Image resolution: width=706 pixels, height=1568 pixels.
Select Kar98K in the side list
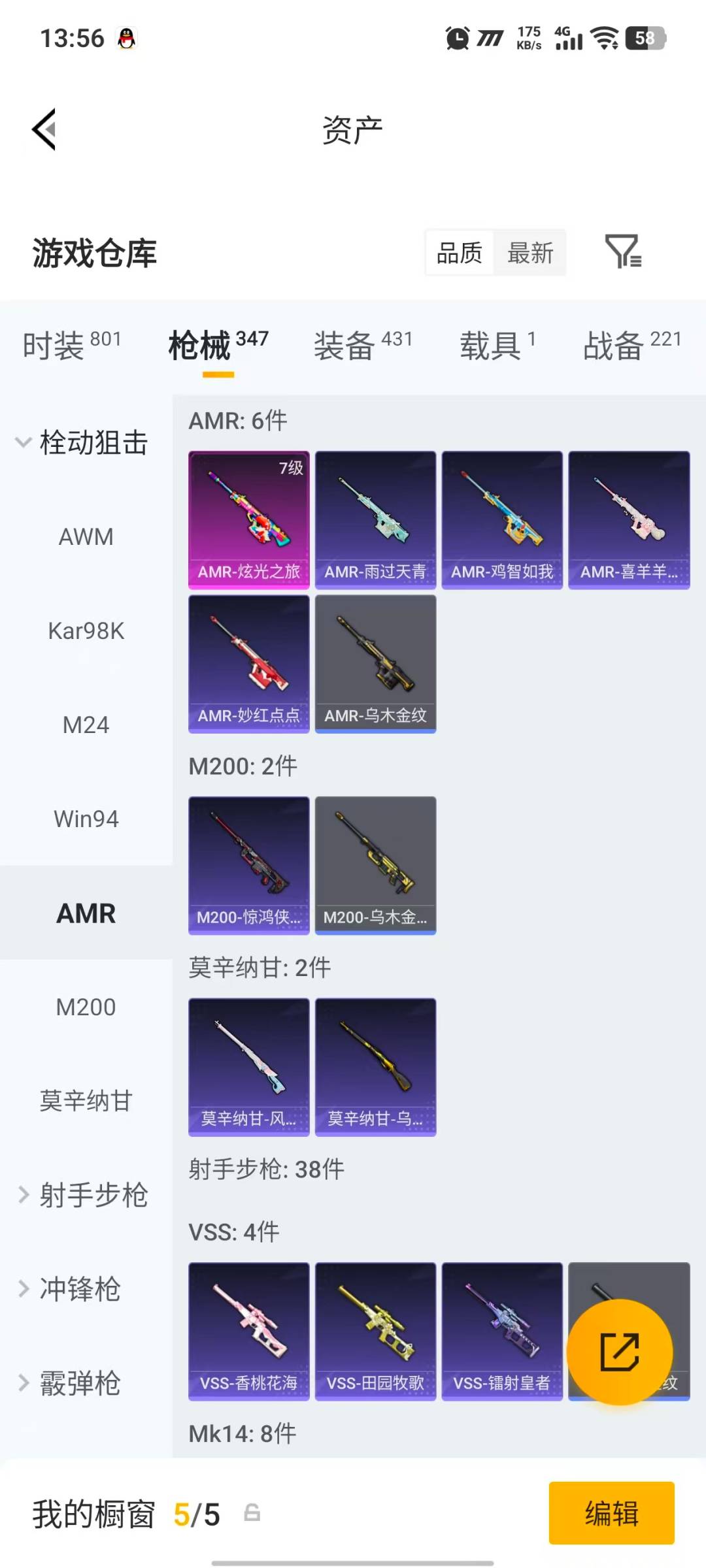(x=86, y=631)
